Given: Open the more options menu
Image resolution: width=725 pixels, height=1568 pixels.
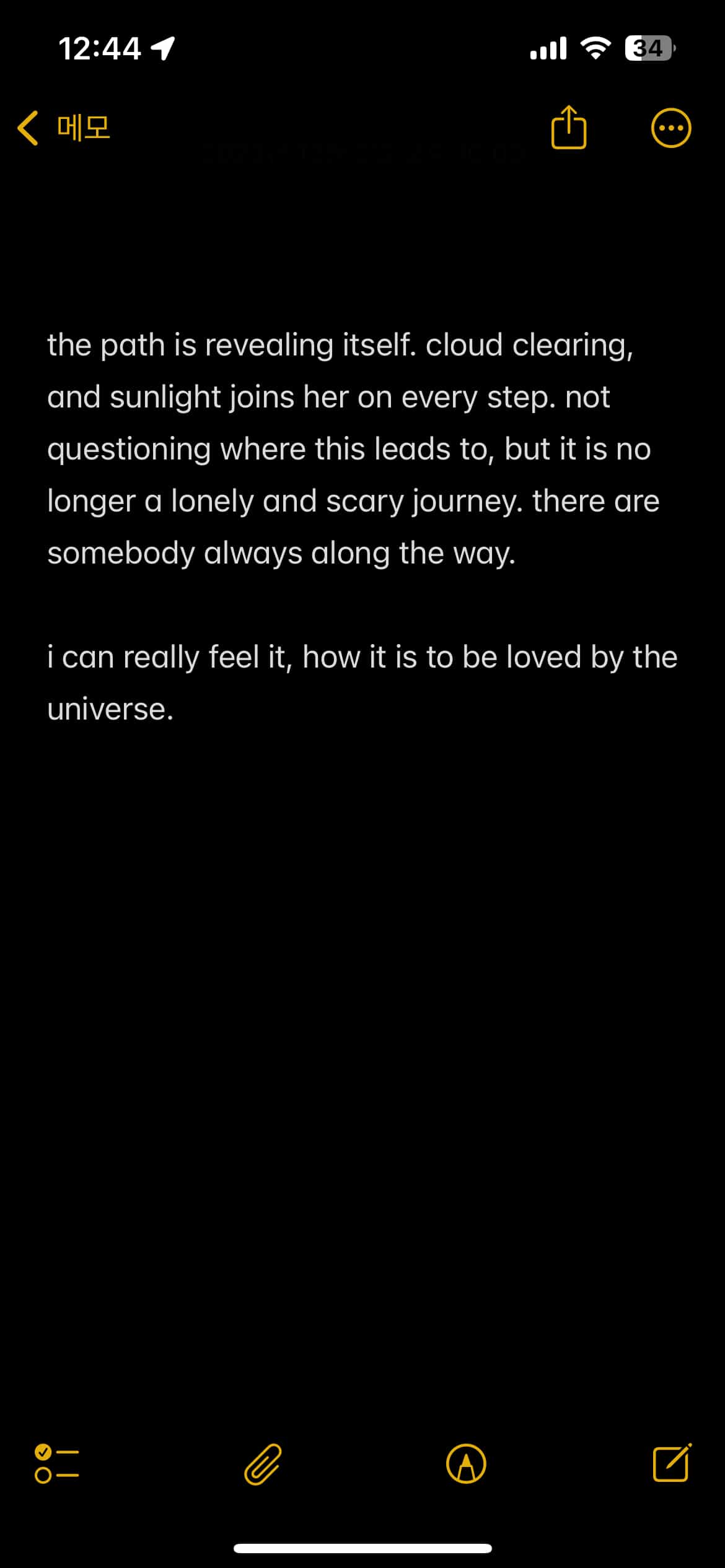Looking at the screenshot, I should (x=671, y=128).
